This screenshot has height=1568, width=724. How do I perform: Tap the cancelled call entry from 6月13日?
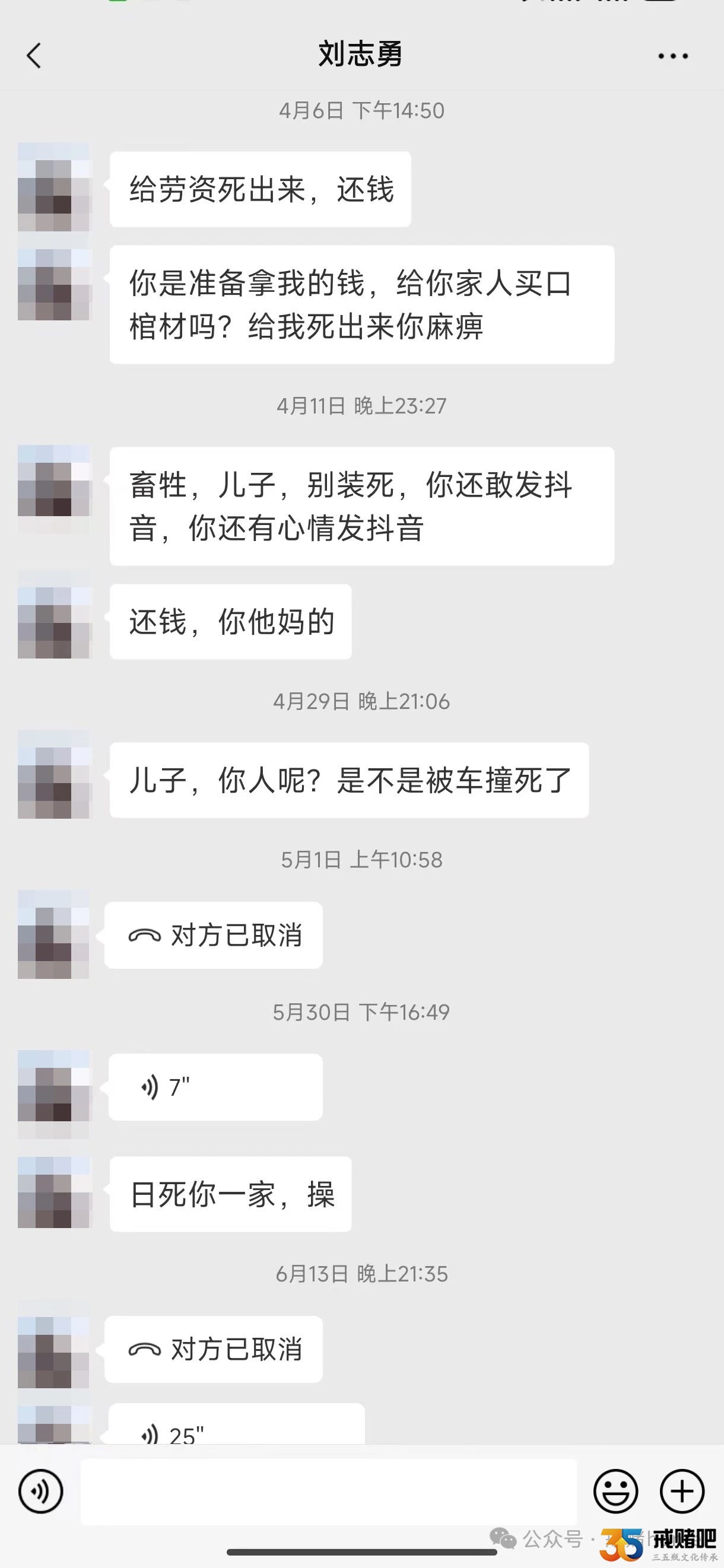click(x=213, y=1349)
